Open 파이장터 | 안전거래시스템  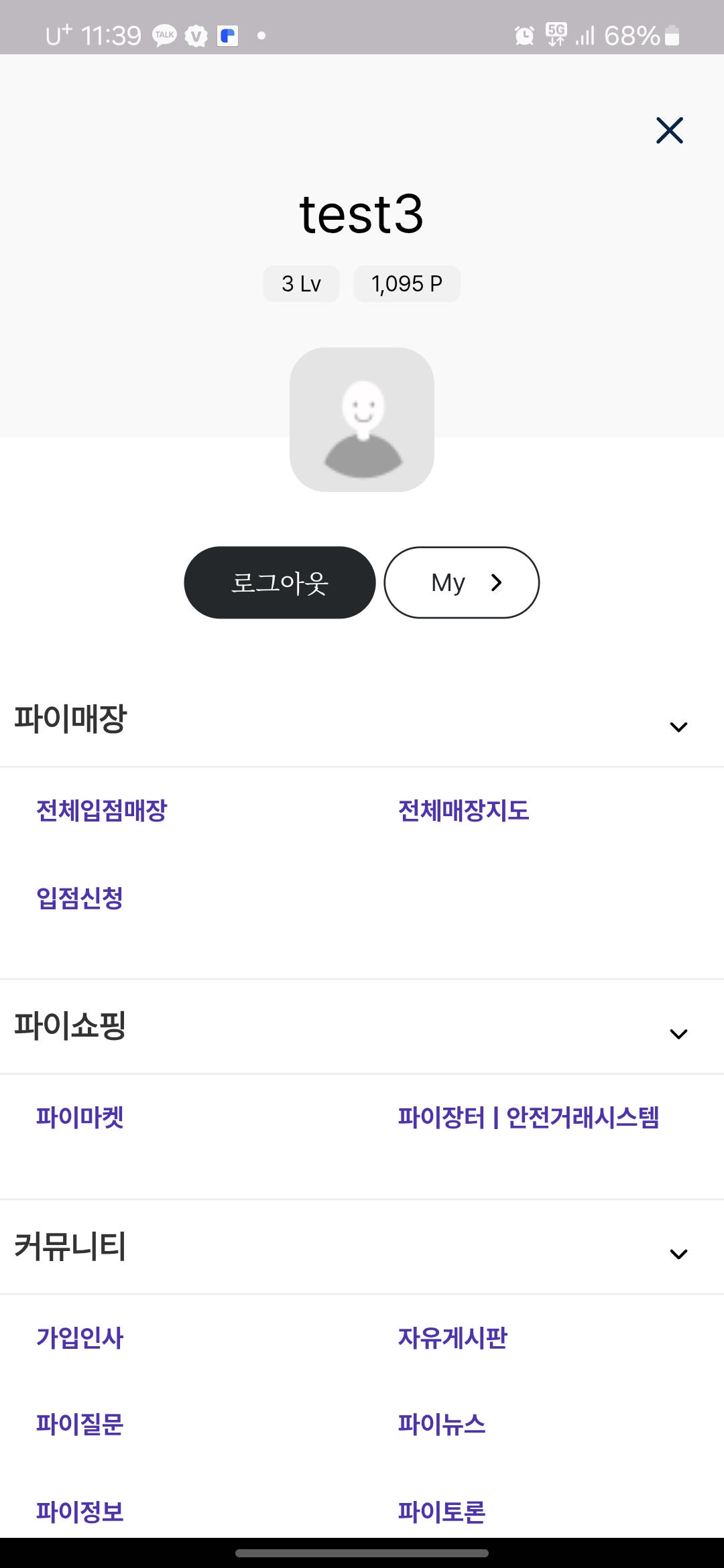528,1117
